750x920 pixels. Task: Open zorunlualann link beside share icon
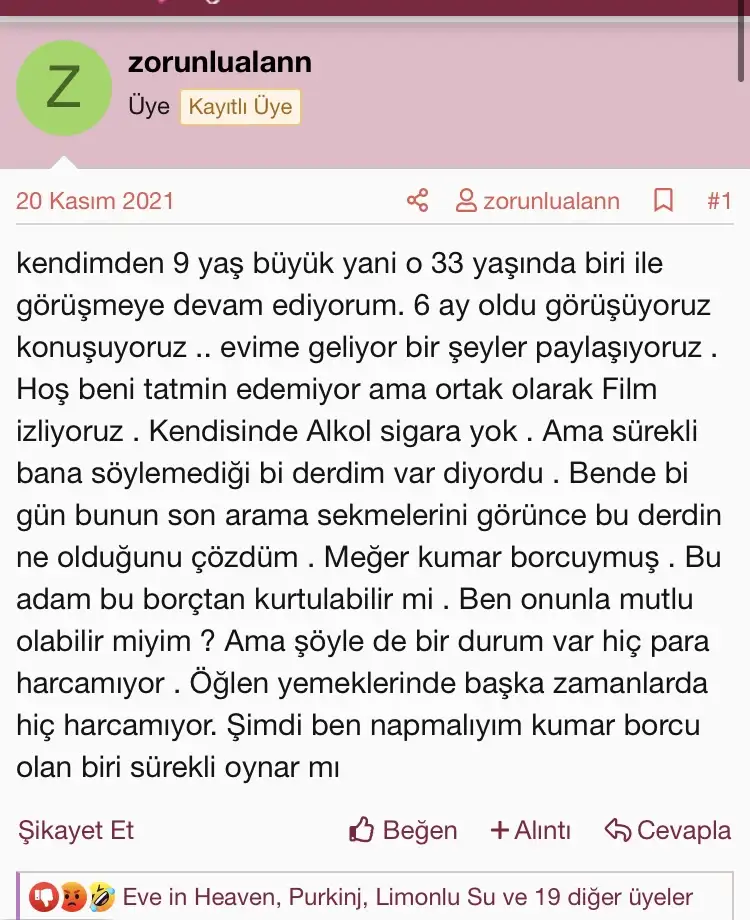point(538,201)
